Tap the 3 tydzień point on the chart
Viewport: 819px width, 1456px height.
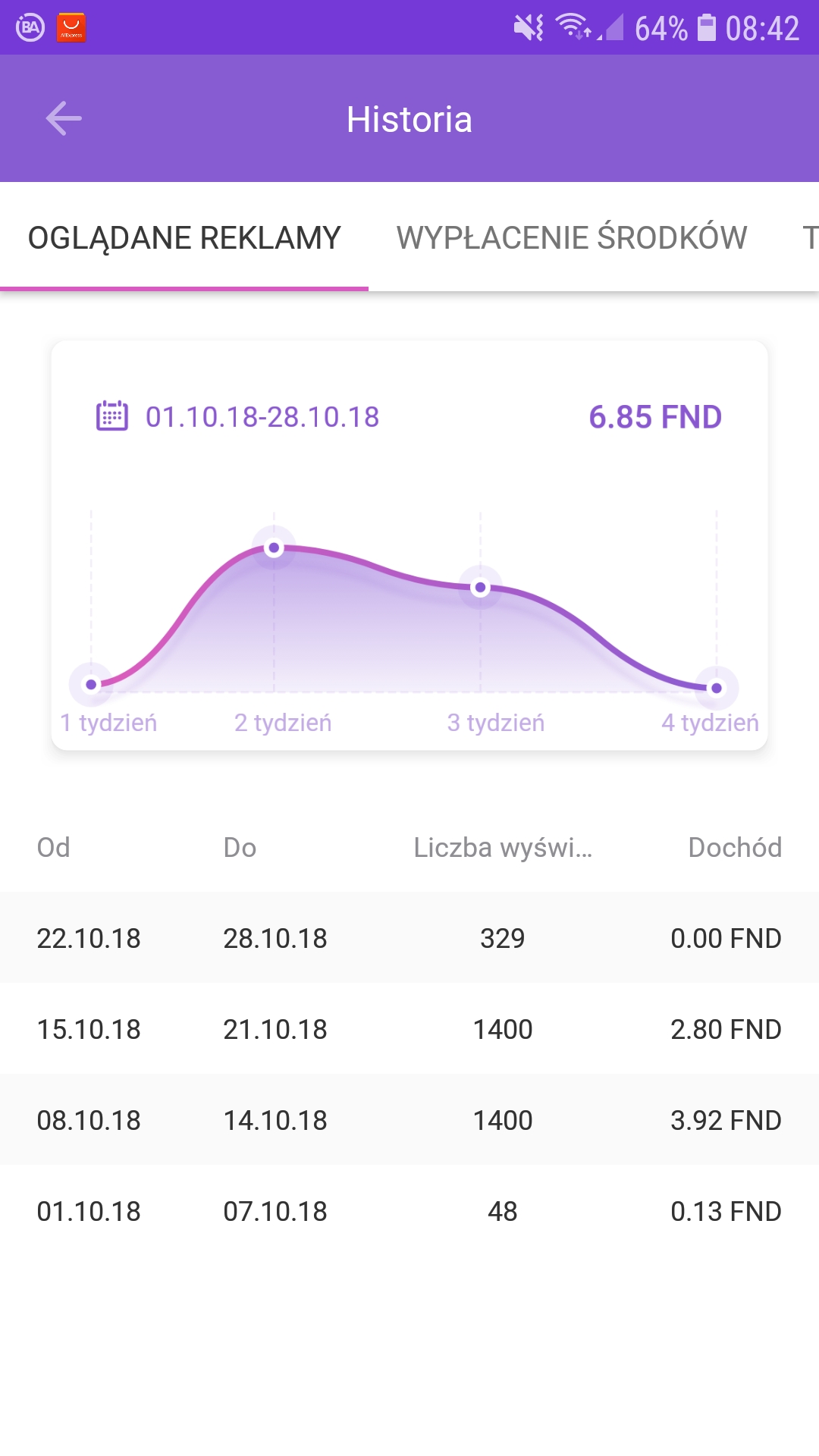coord(480,588)
